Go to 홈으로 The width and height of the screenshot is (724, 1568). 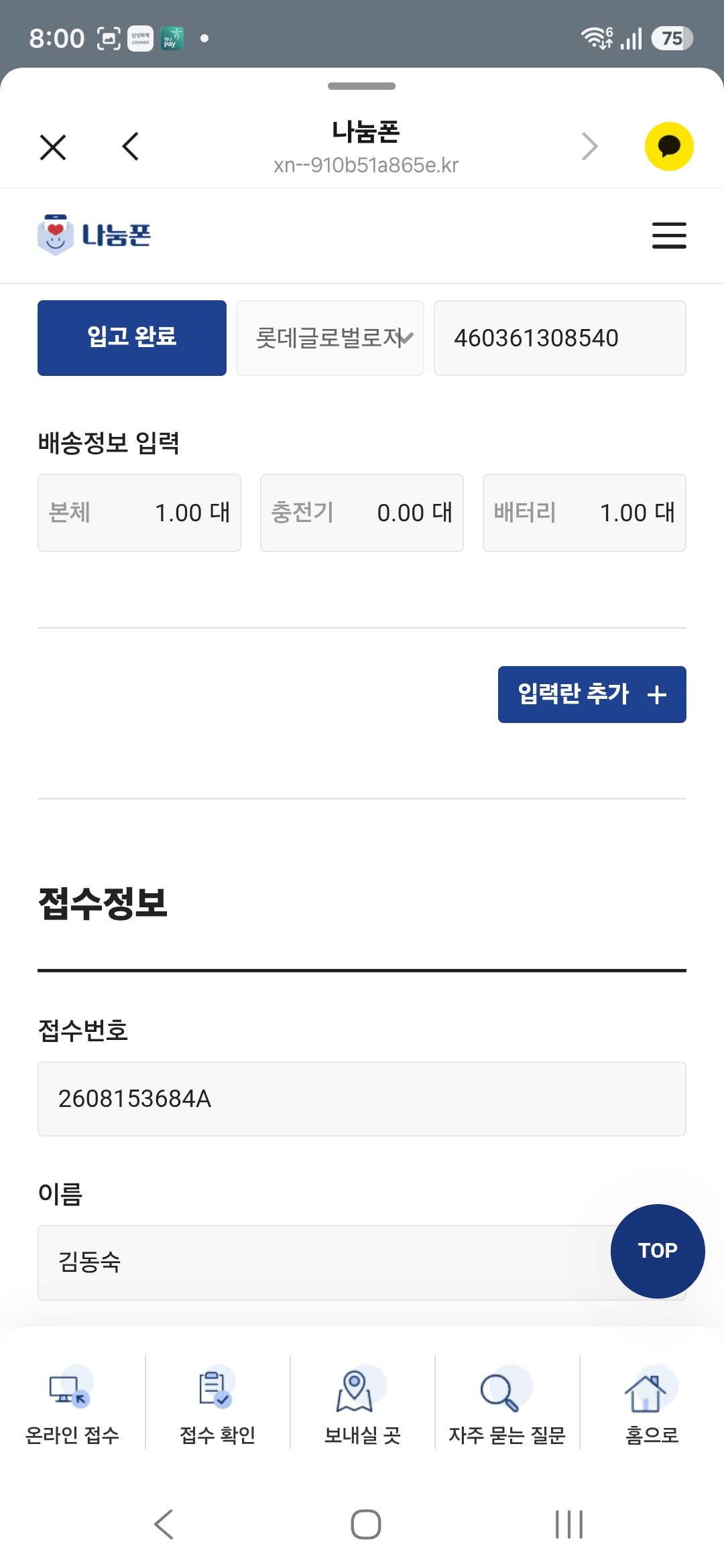coord(652,1404)
